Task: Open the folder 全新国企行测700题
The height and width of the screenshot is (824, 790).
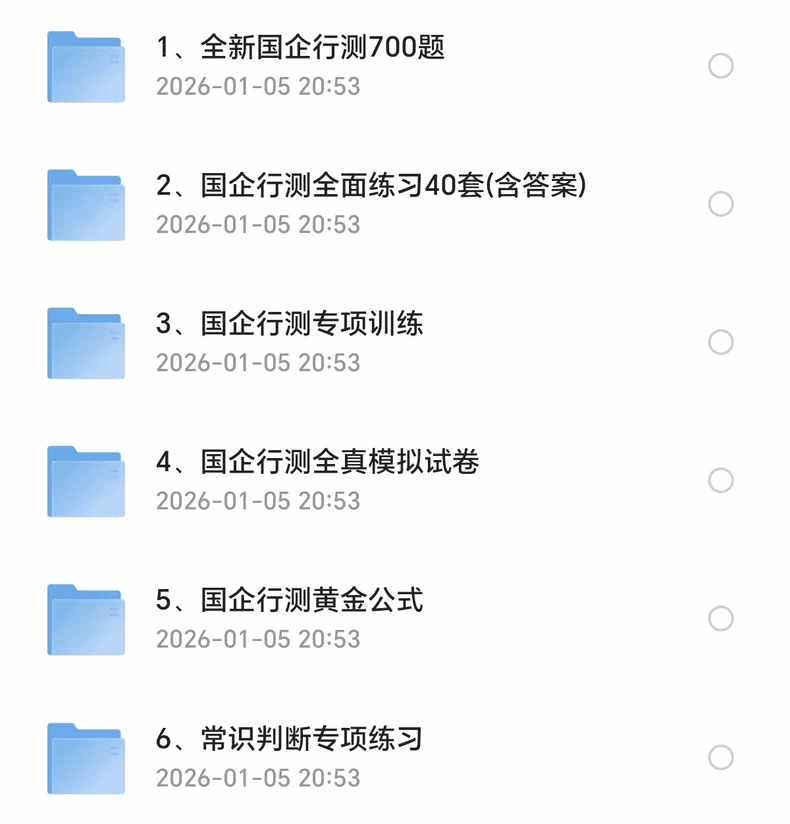Action: (x=300, y=48)
